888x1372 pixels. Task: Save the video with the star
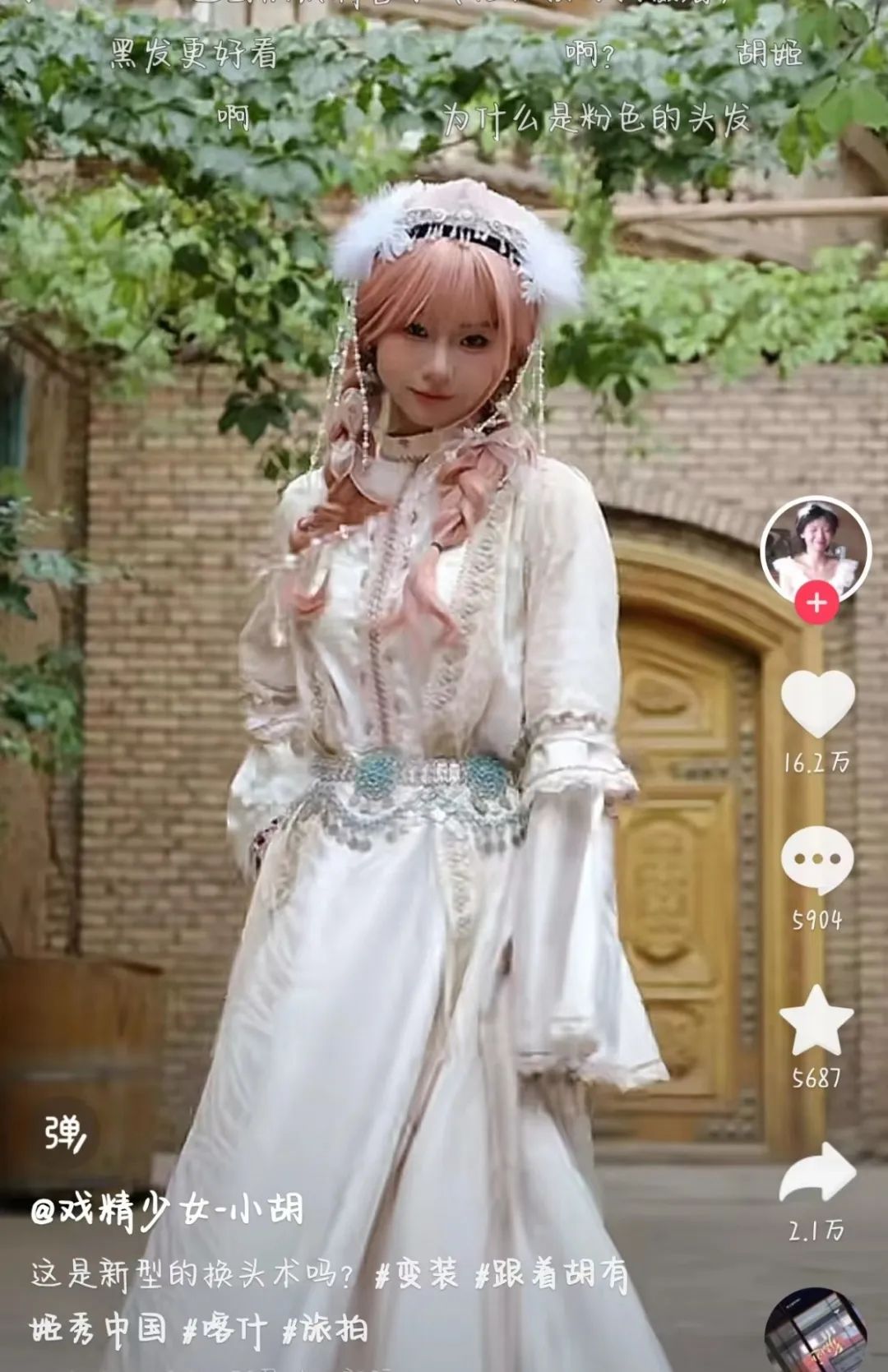(816, 1020)
